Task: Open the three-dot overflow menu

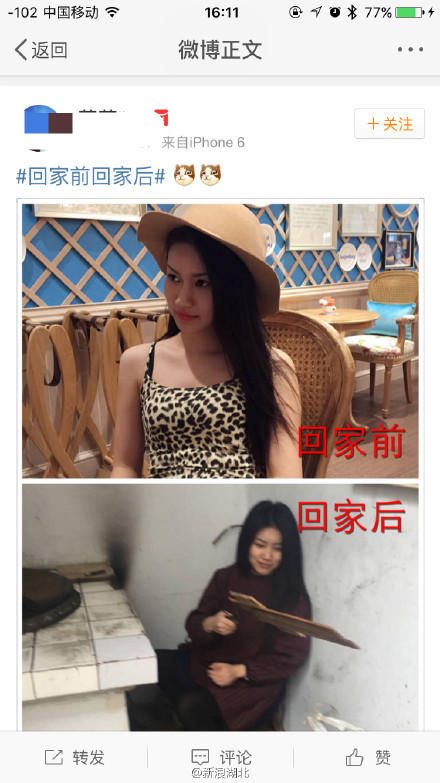Action: (x=411, y=49)
